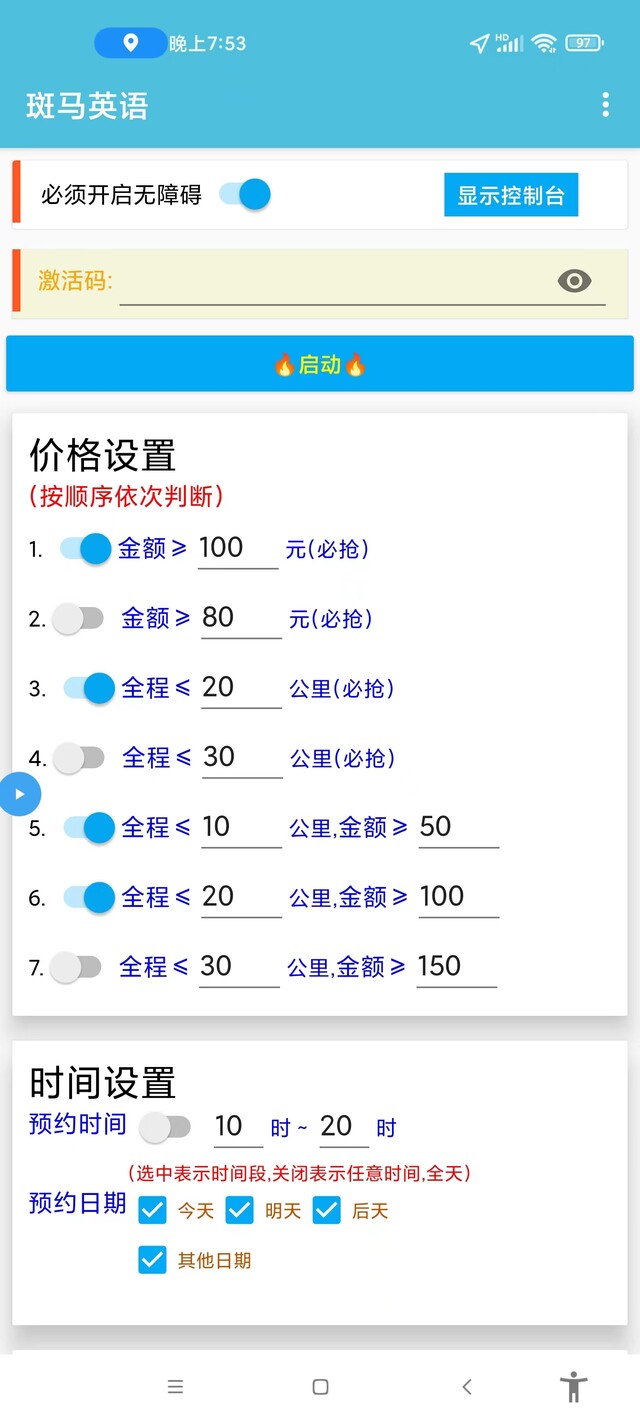Uncheck the 其他日期 checkbox
Image resolution: width=640 pixels, height=1422 pixels.
point(152,1260)
